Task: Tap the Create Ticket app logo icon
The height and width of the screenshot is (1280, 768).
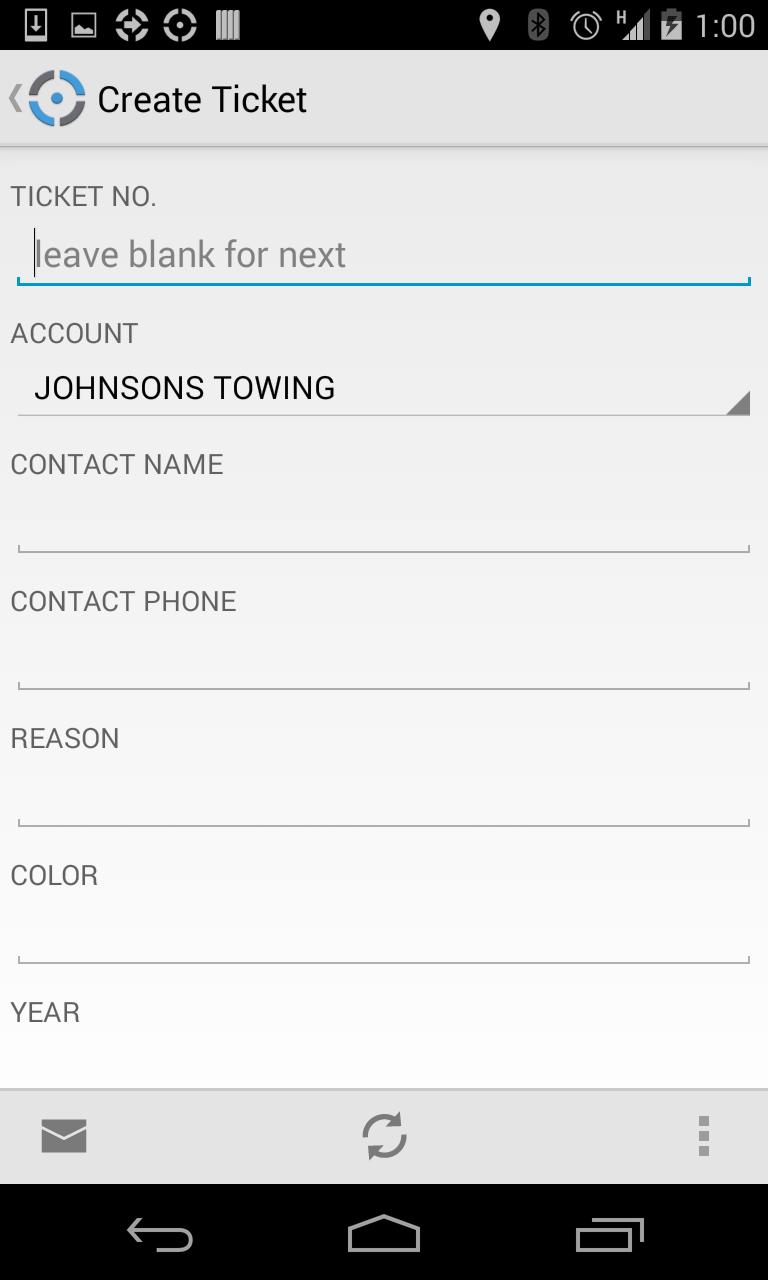Action: tap(57, 98)
